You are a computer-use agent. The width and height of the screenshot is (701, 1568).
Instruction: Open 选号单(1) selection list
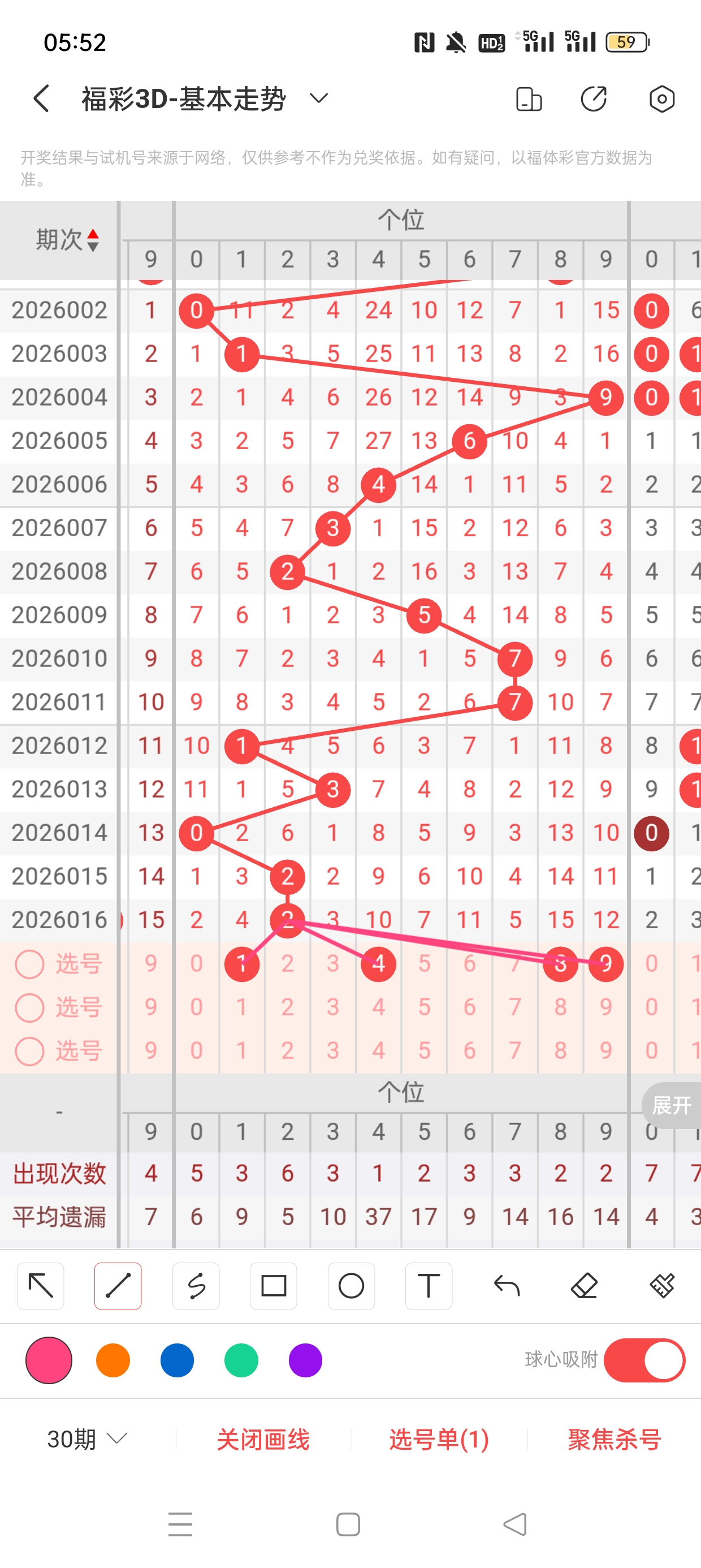[x=439, y=1439]
